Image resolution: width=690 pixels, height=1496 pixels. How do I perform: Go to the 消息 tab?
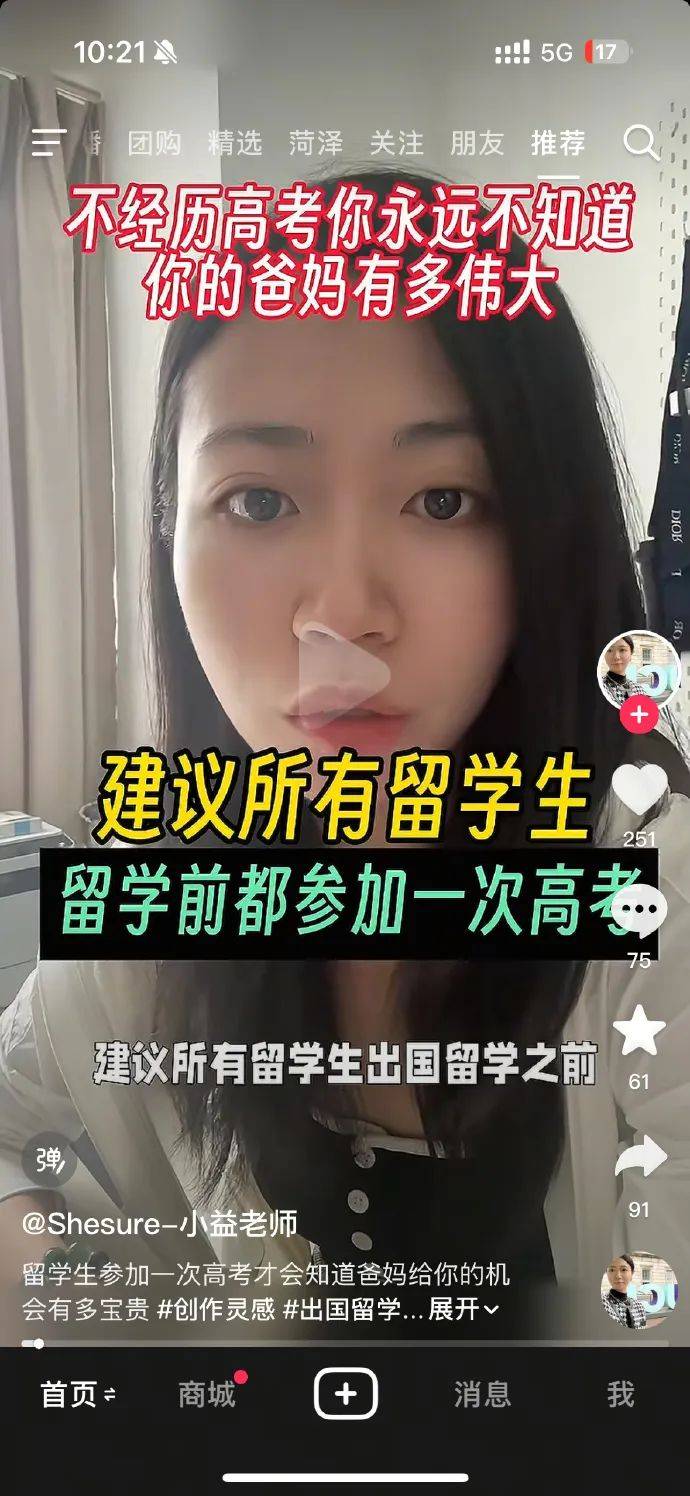(482, 1394)
